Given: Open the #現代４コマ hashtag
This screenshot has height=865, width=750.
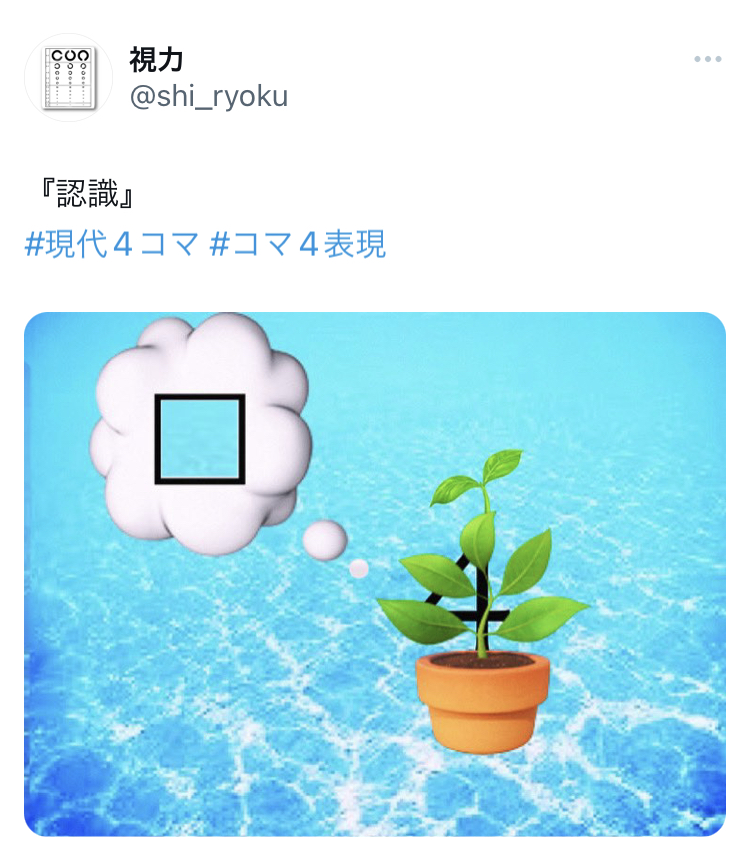Looking at the screenshot, I should [112, 244].
